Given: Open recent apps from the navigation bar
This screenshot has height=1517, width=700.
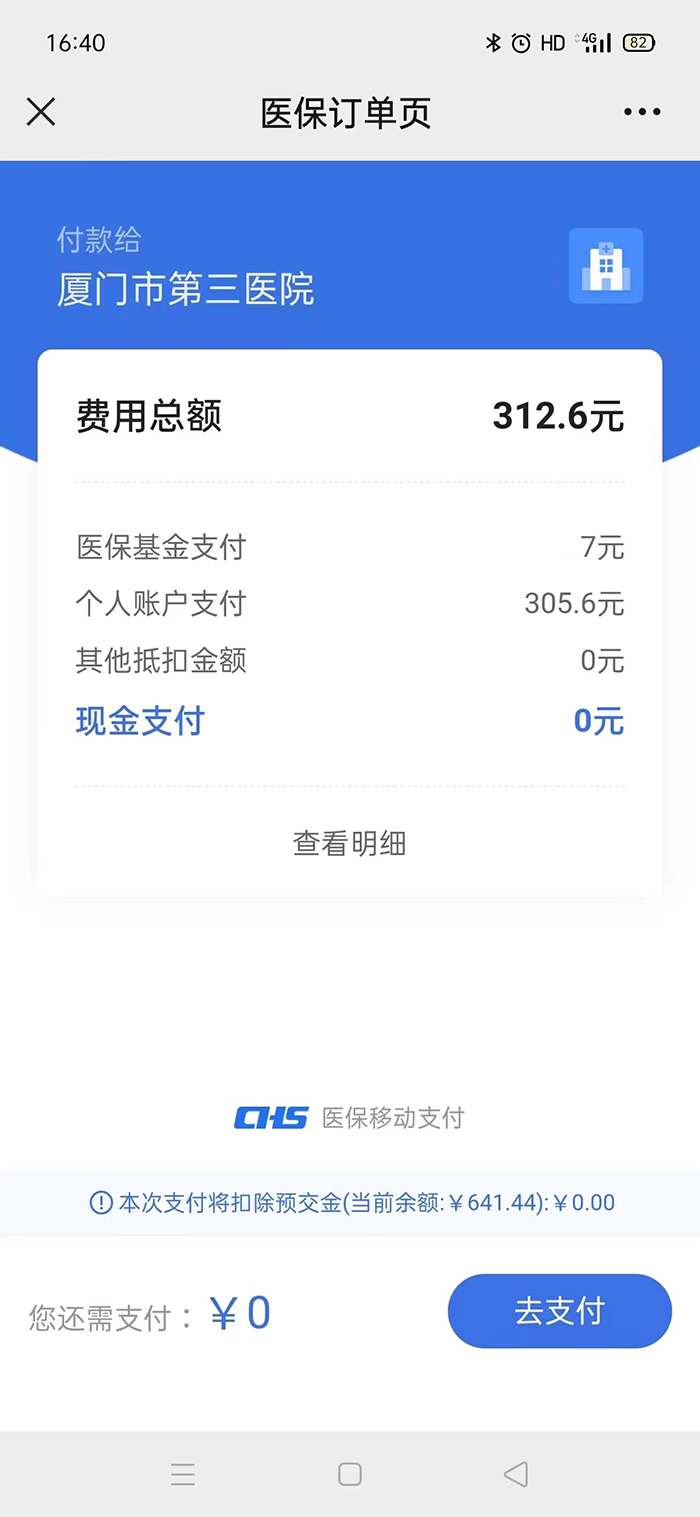Looking at the screenshot, I should coord(183,1473).
